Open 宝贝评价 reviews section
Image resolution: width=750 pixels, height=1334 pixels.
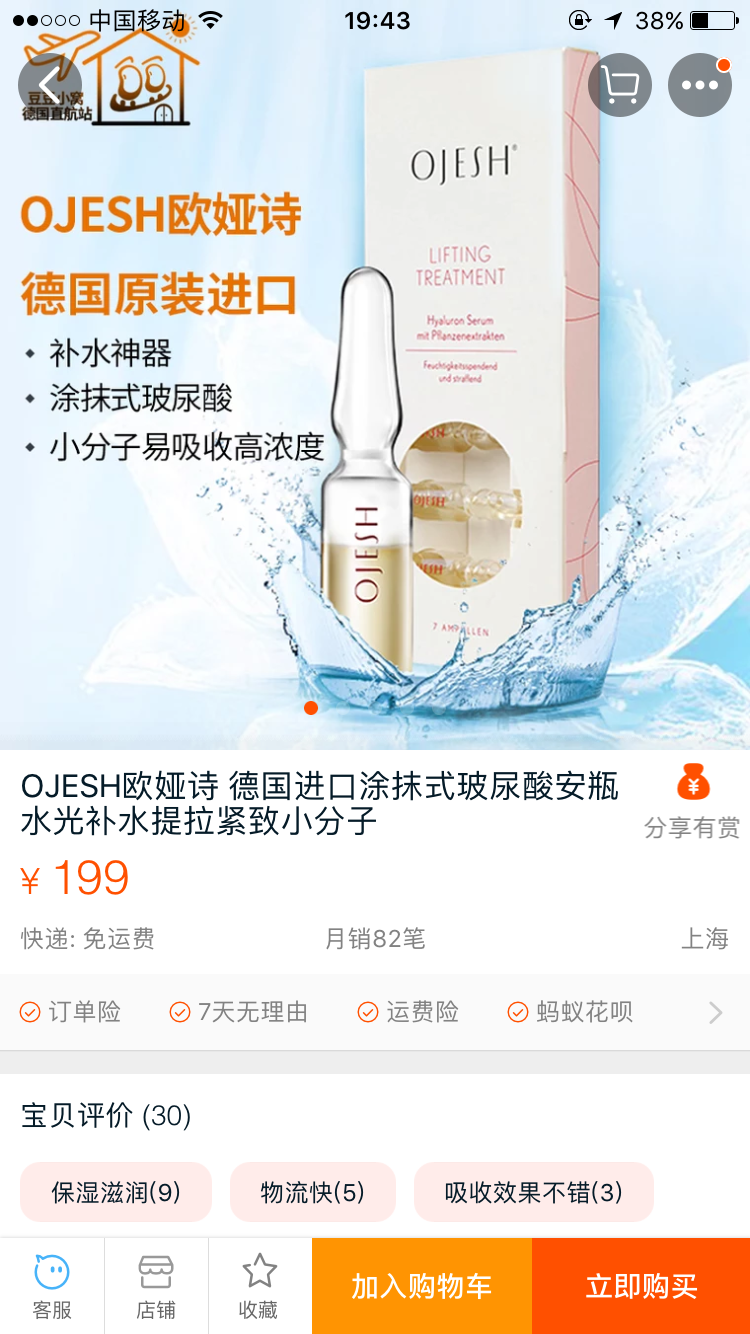(106, 1115)
